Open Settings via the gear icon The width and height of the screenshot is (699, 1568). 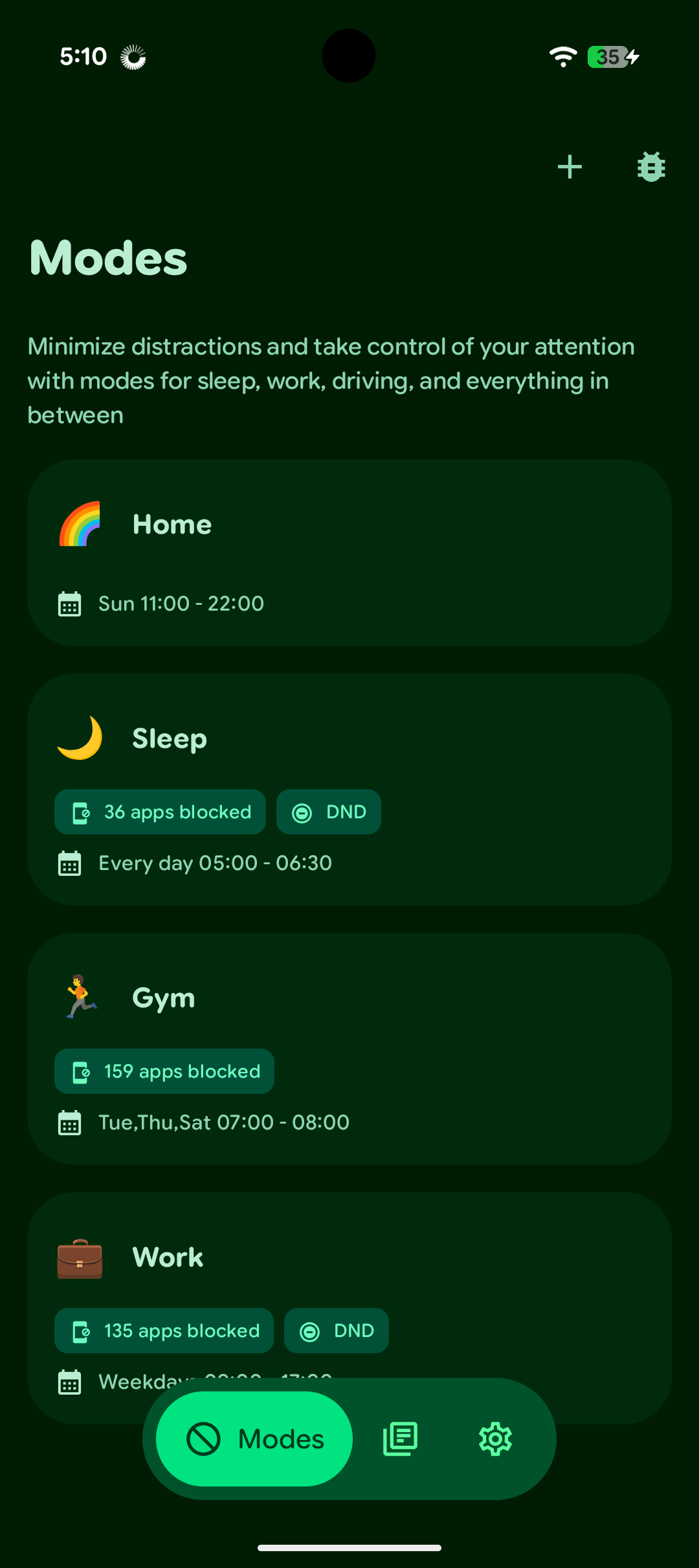tap(495, 1439)
